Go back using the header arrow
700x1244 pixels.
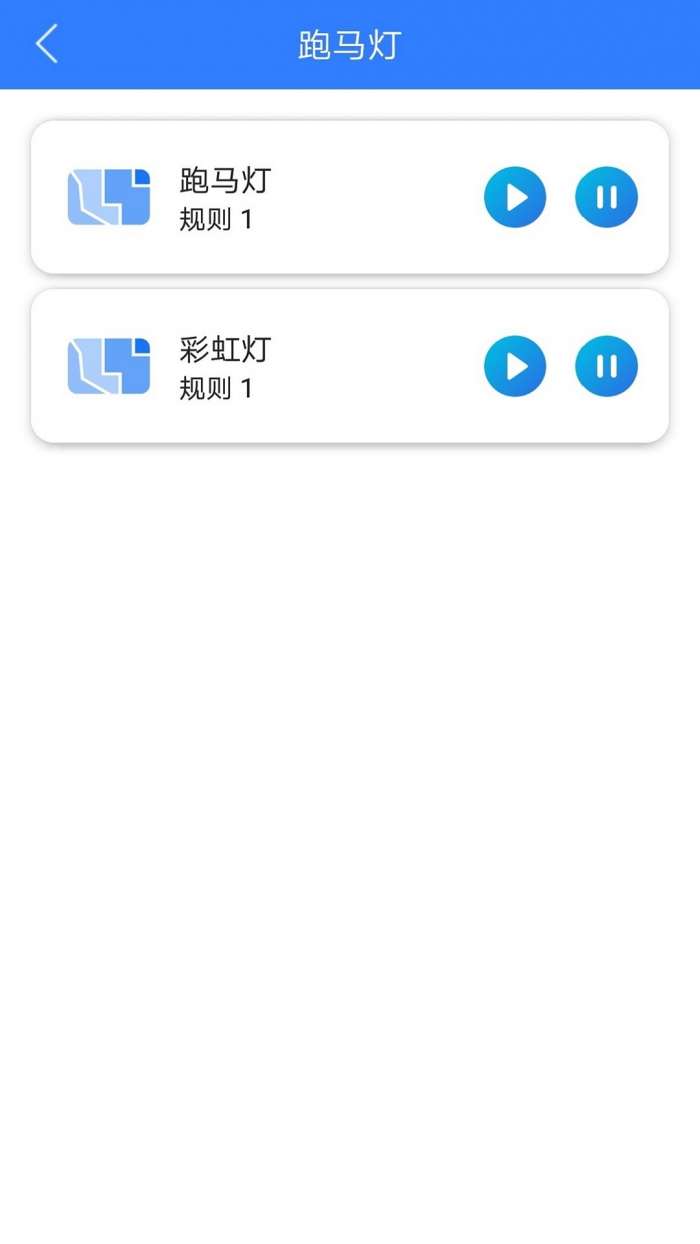pos(46,45)
